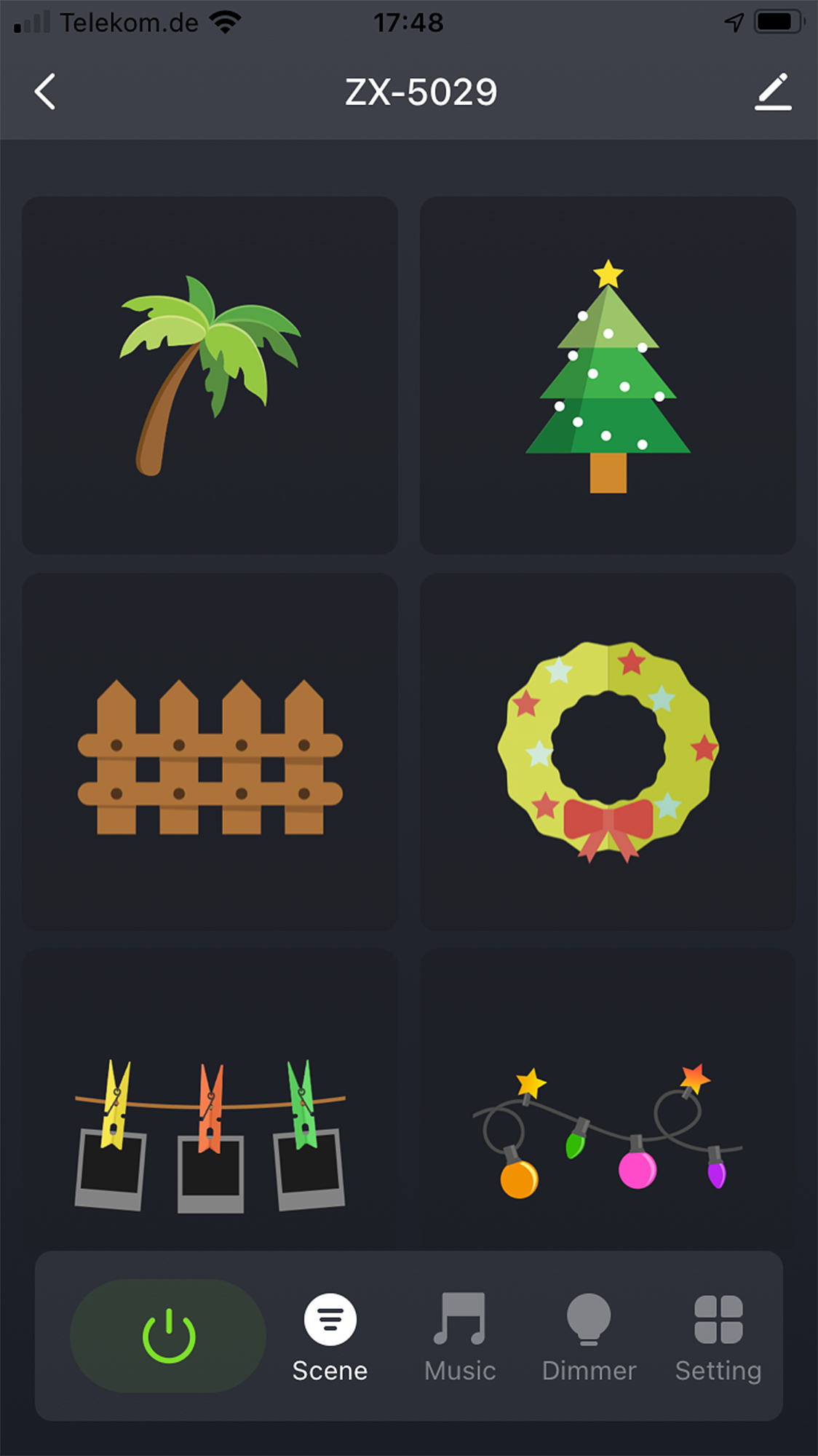Pick the Christmas wreath scene
The height and width of the screenshot is (1456, 818).
(608, 751)
